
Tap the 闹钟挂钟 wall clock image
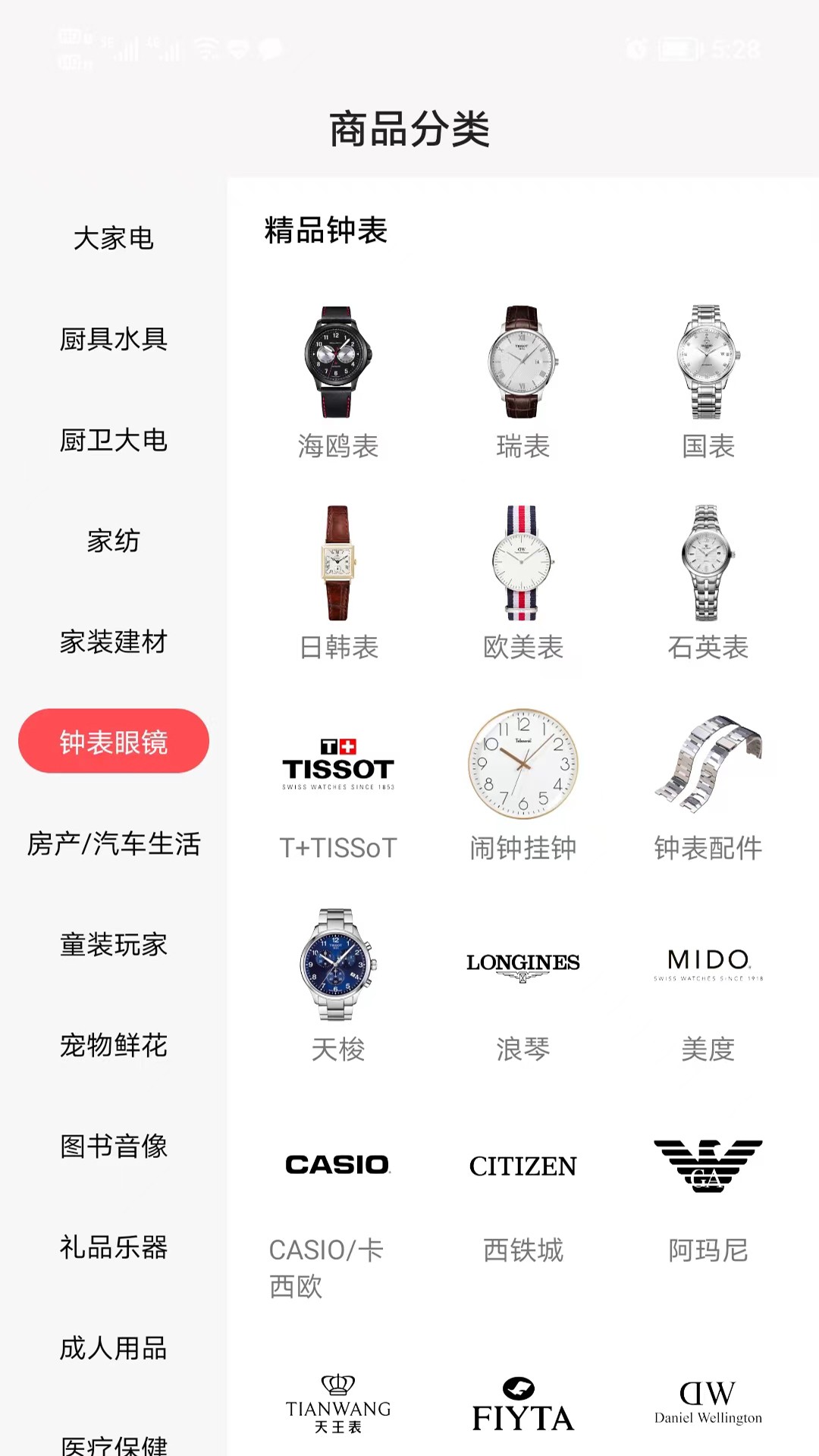tap(522, 764)
